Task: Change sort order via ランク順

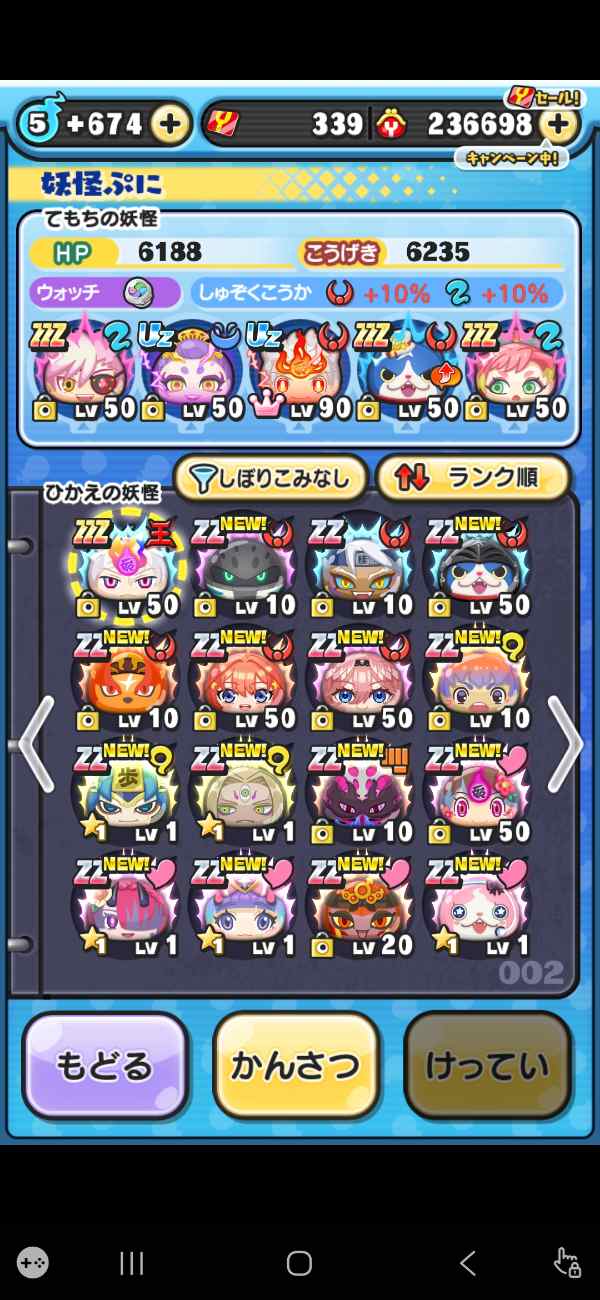Action: click(472, 479)
